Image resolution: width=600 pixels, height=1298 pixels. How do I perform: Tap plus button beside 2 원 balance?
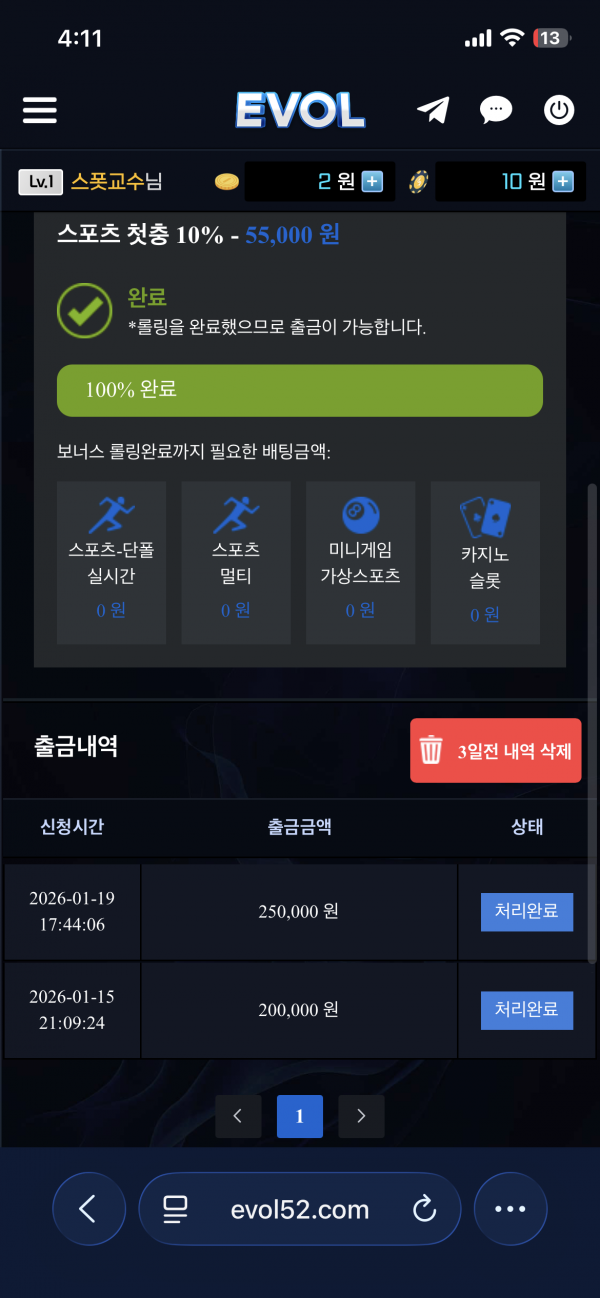click(372, 182)
